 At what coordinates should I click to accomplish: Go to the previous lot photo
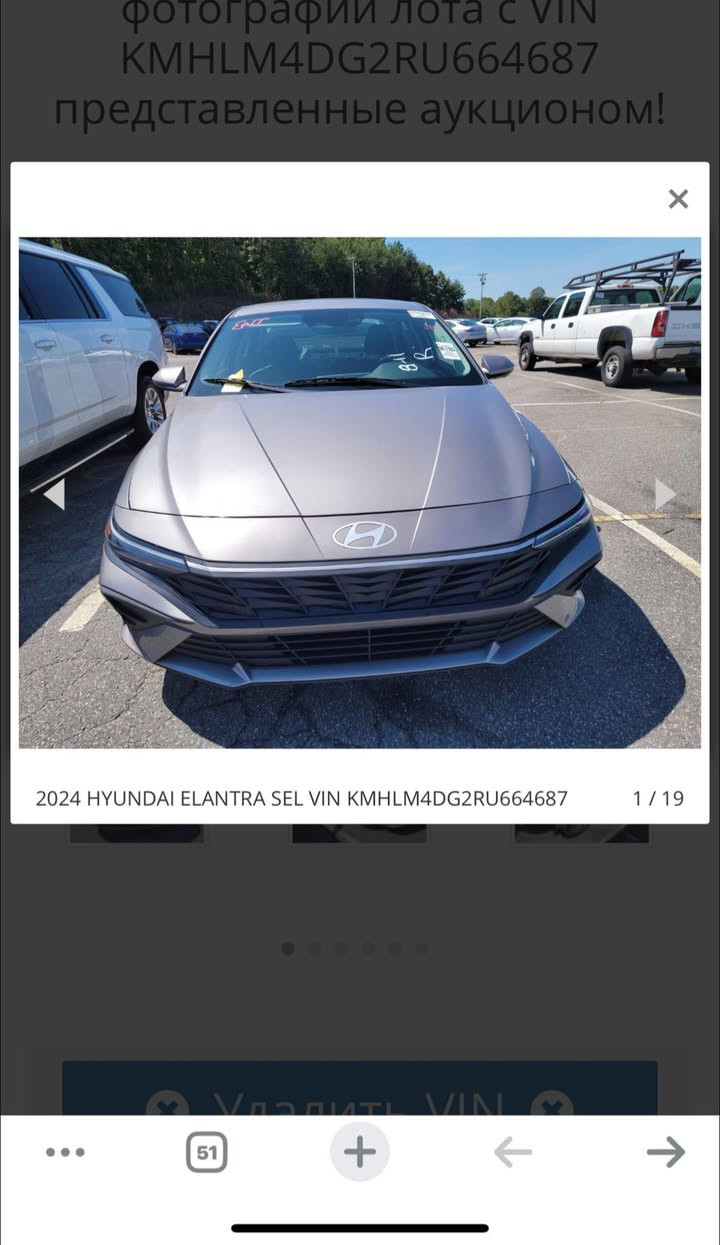(54, 494)
